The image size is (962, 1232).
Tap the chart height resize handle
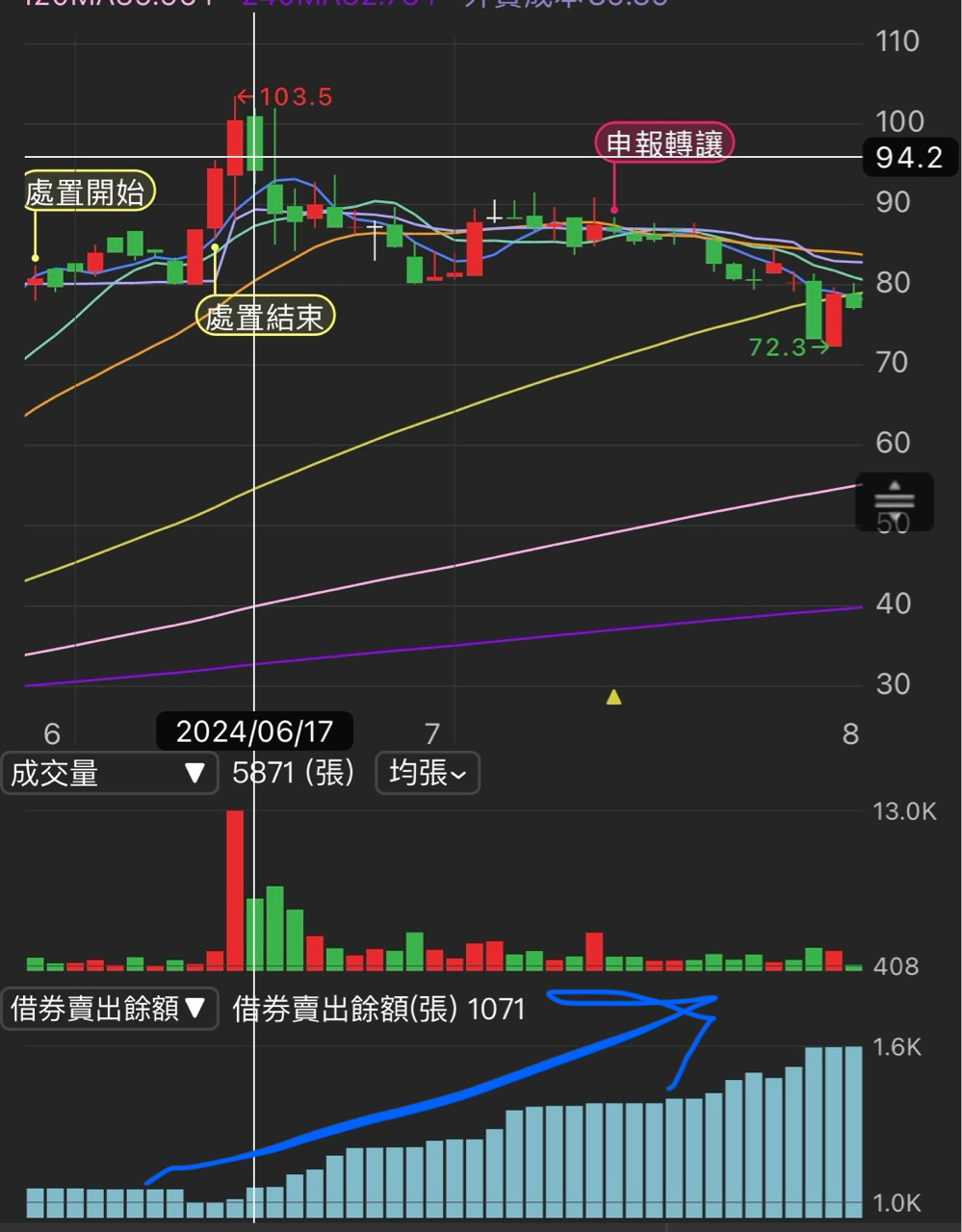[x=895, y=501]
